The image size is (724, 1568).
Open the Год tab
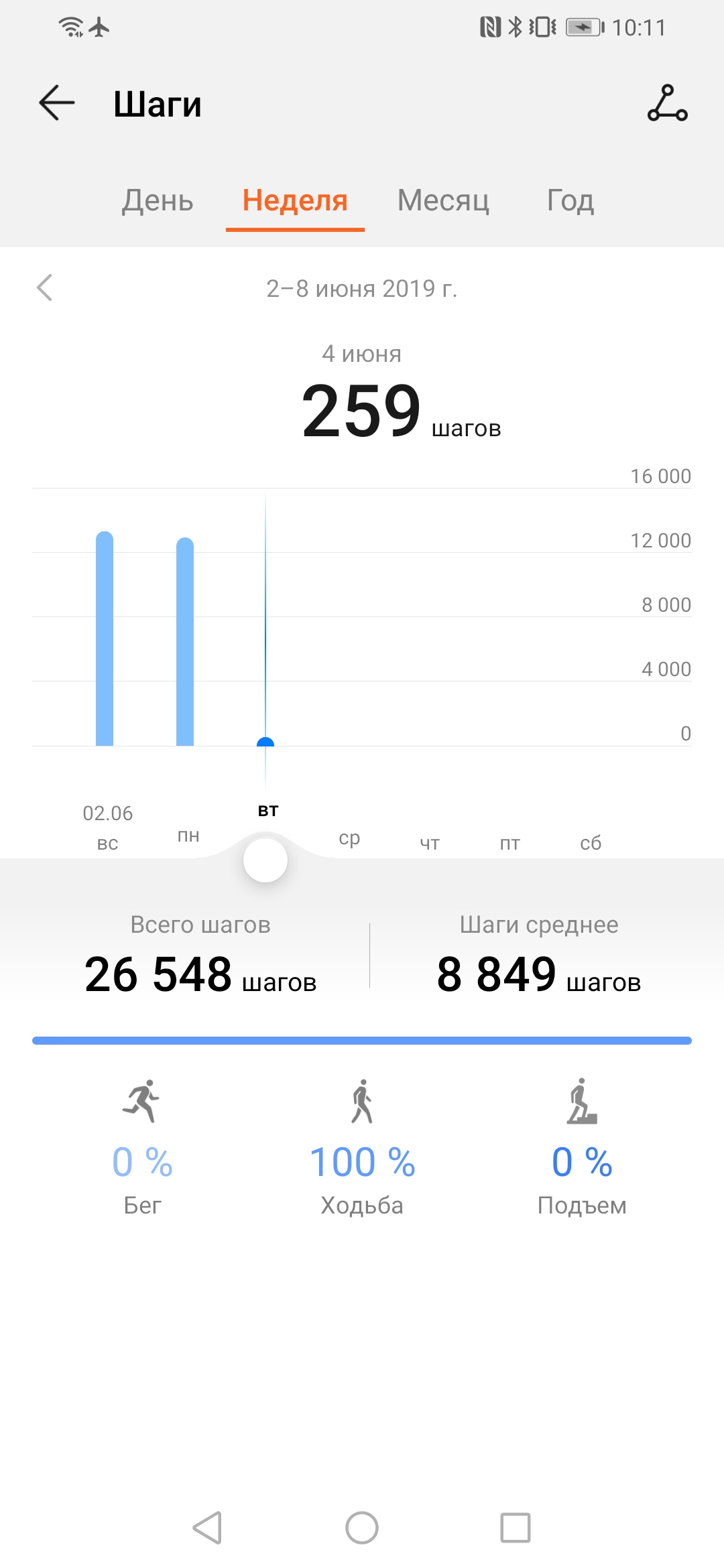570,200
